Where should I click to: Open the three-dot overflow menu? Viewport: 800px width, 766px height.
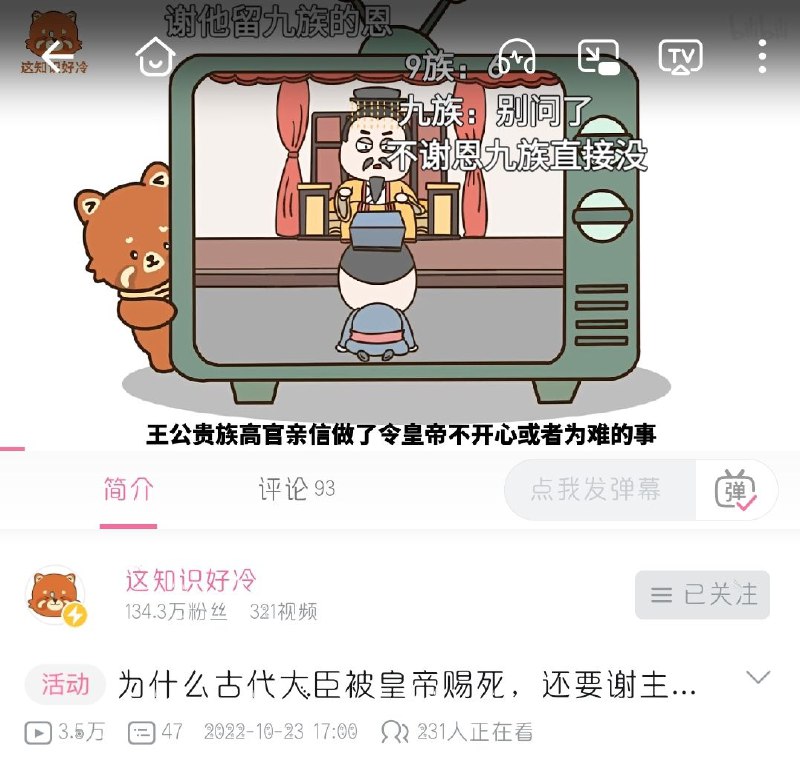point(763,56)
